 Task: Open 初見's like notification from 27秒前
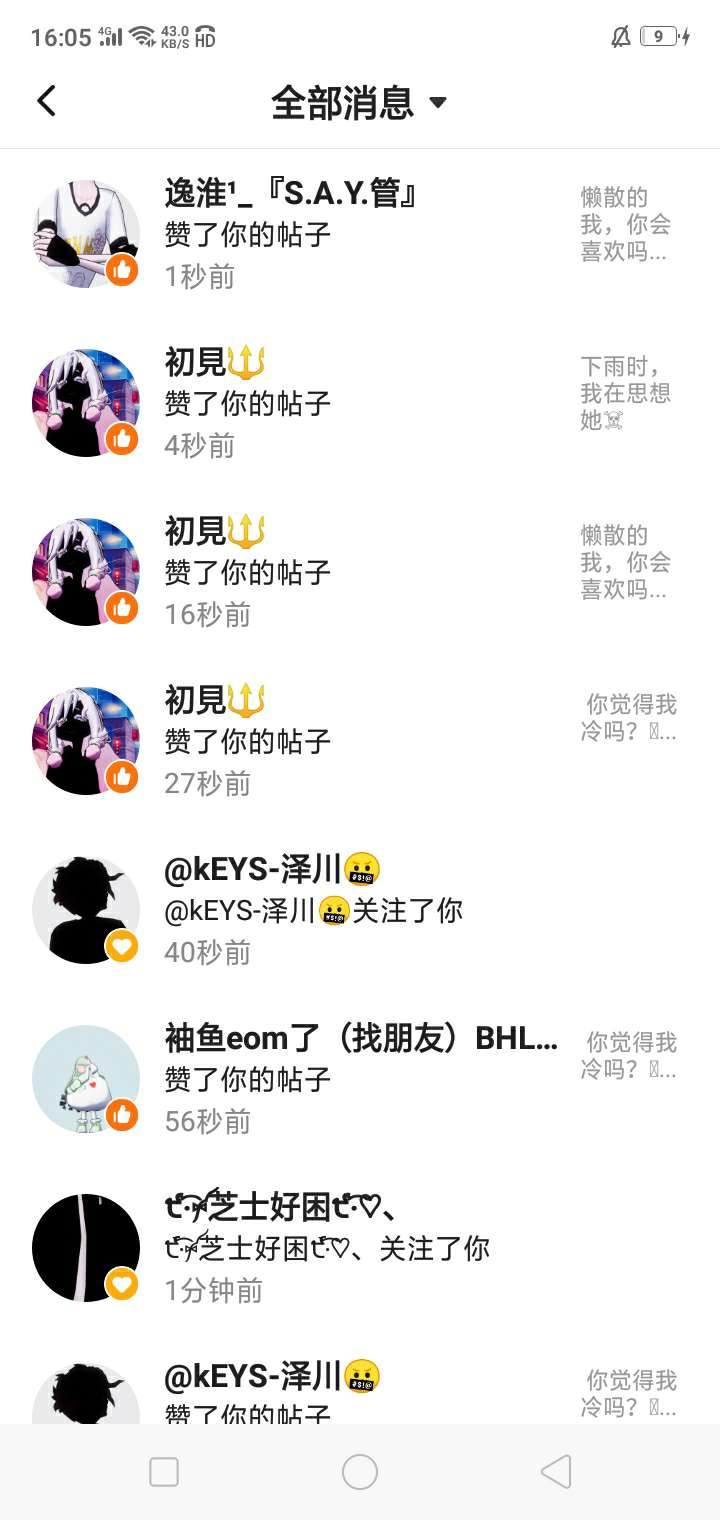coord(360,741)
